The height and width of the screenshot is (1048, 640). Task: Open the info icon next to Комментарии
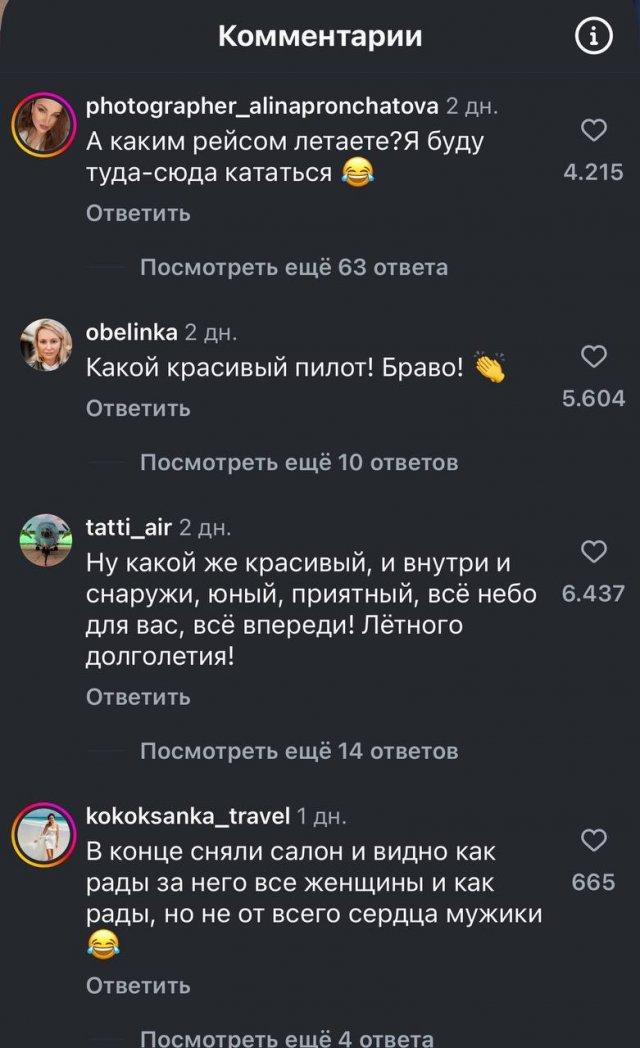click(x=594, y=37)
